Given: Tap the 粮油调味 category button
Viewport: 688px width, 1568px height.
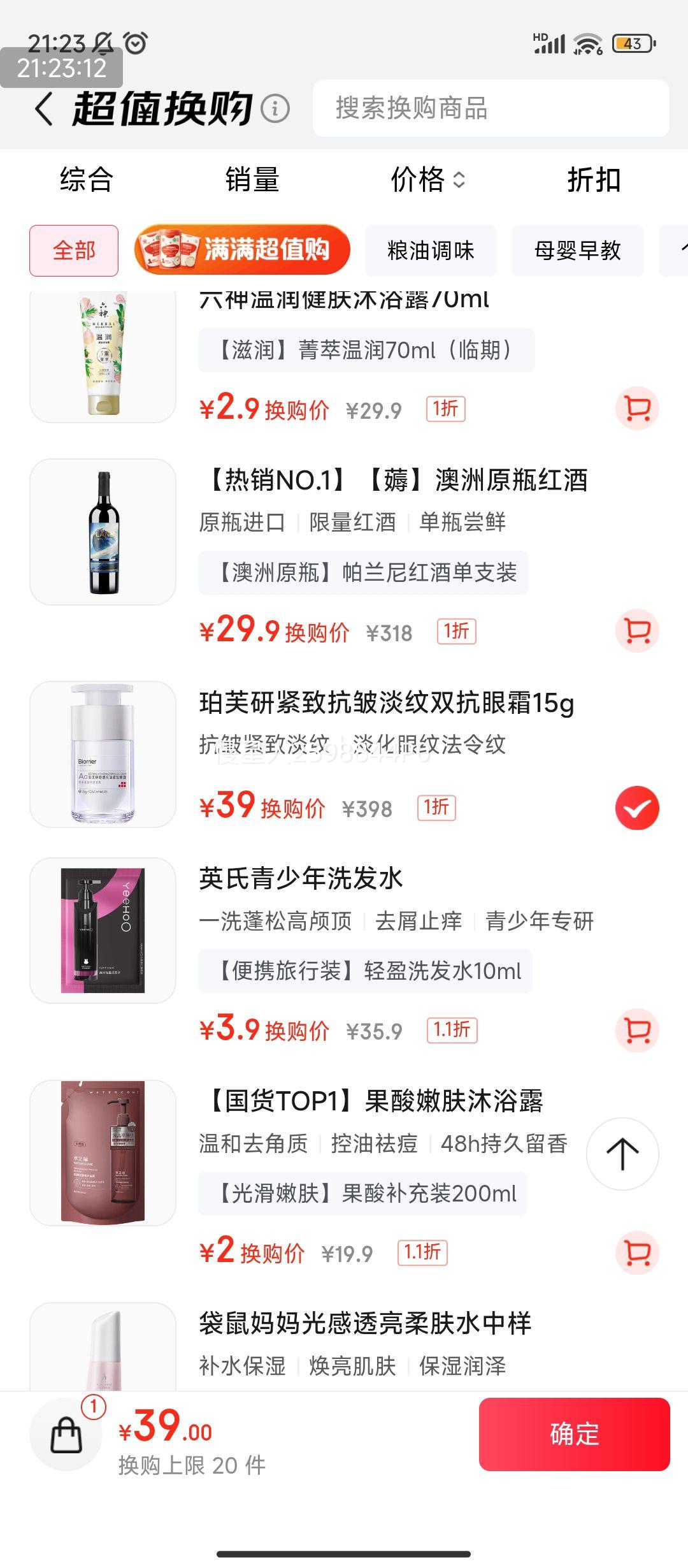Looking at the screenshot, I should [x=431, y=251].
